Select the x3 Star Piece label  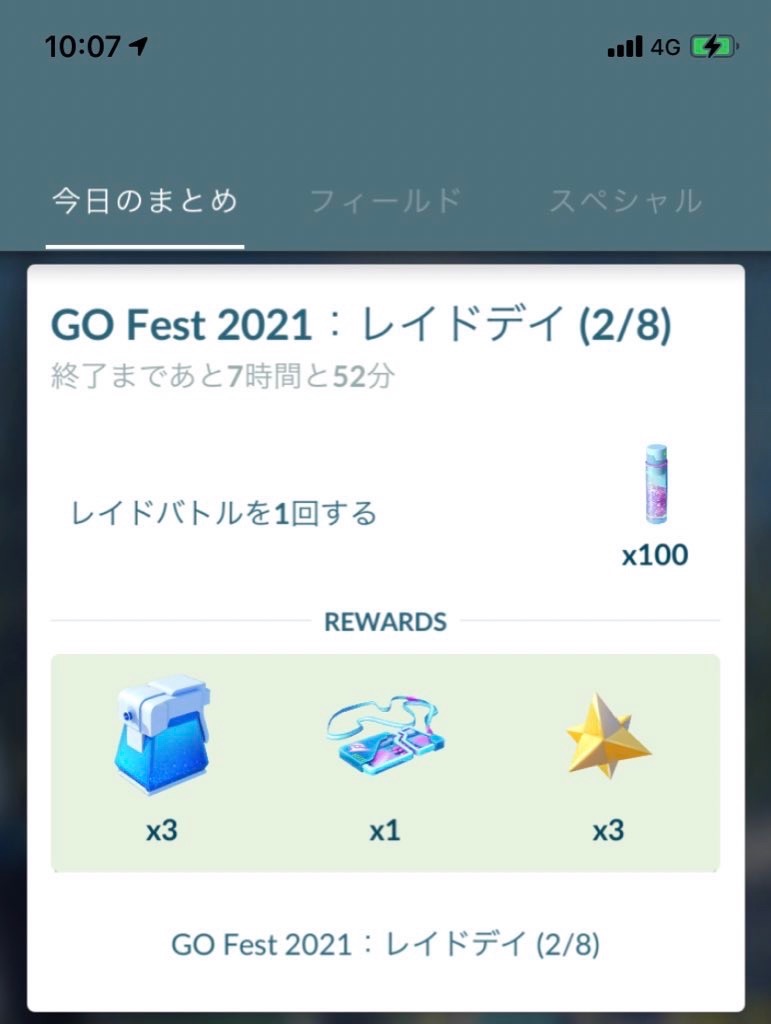tap(610, 829)
